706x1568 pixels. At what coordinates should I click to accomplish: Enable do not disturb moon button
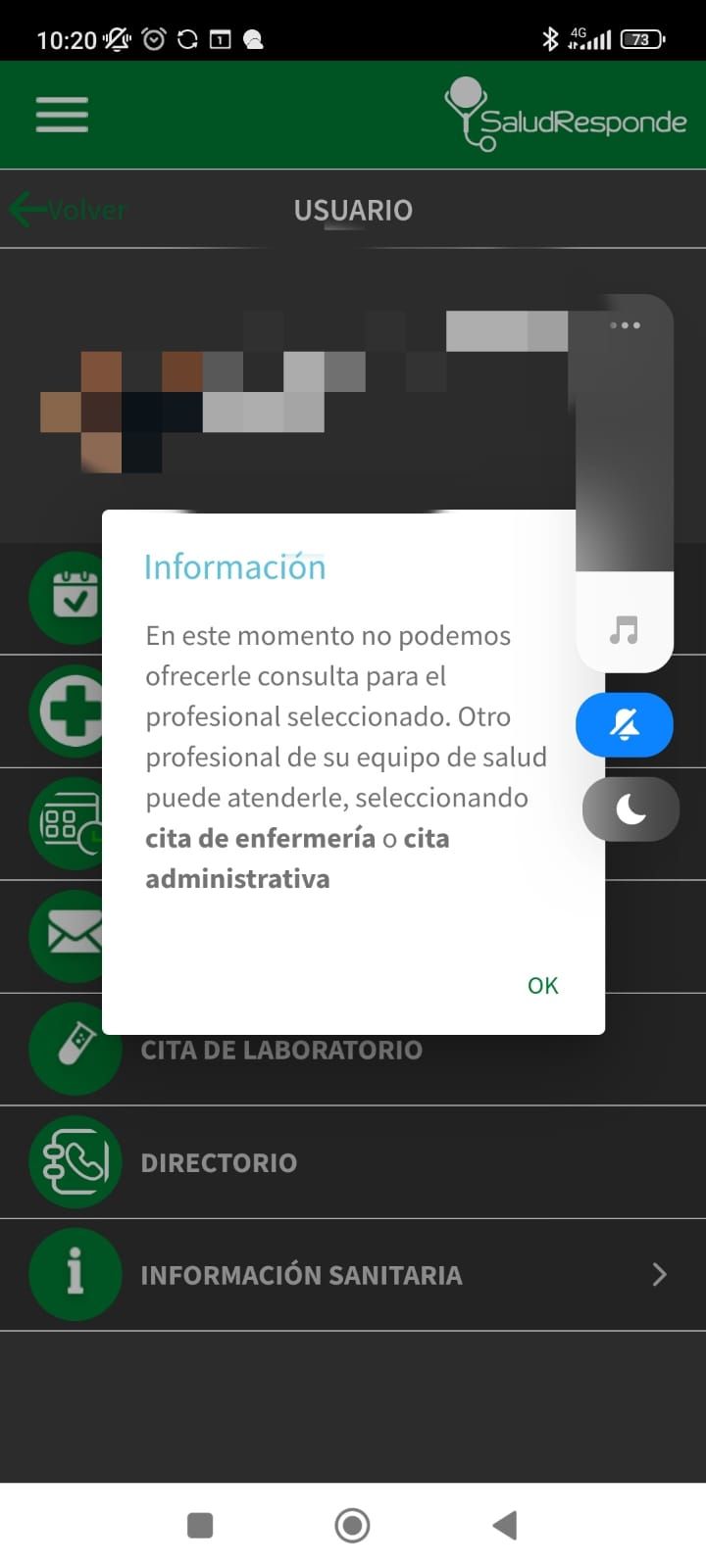[630, 809]
